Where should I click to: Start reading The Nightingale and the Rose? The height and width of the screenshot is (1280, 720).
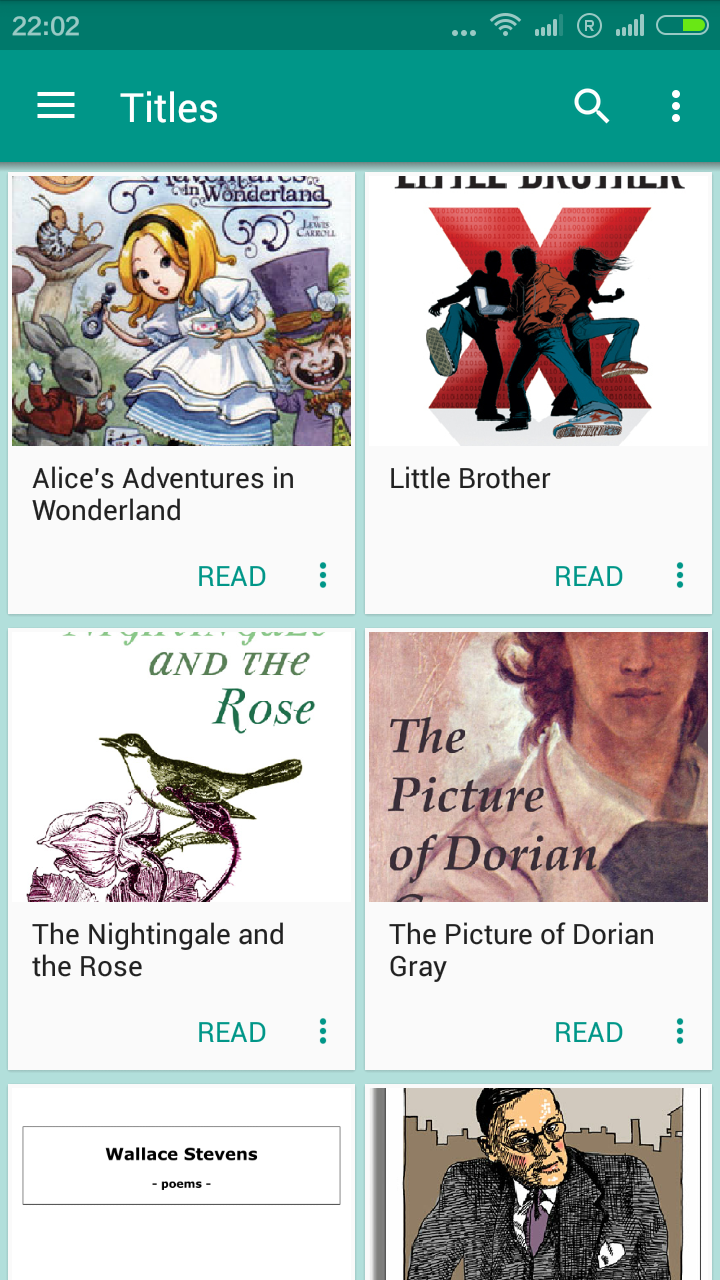pyautogui.click(x=232, y=1032)
